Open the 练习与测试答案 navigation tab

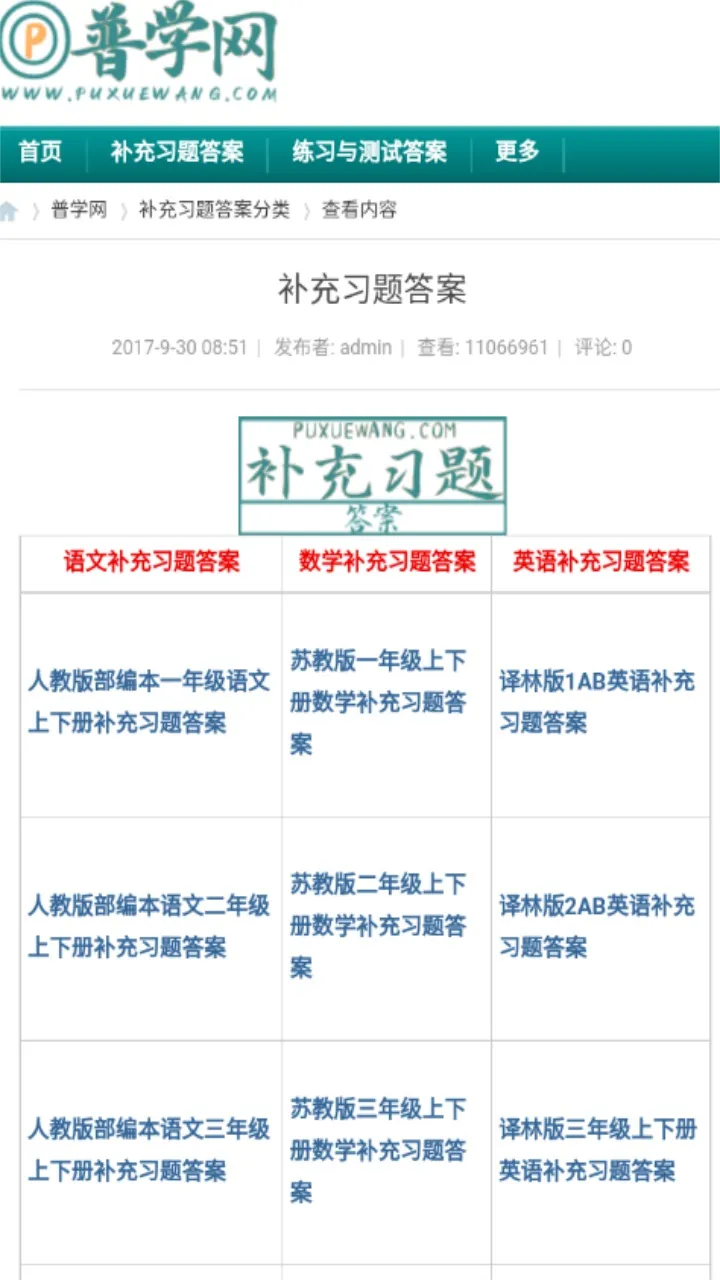[369, 152]
